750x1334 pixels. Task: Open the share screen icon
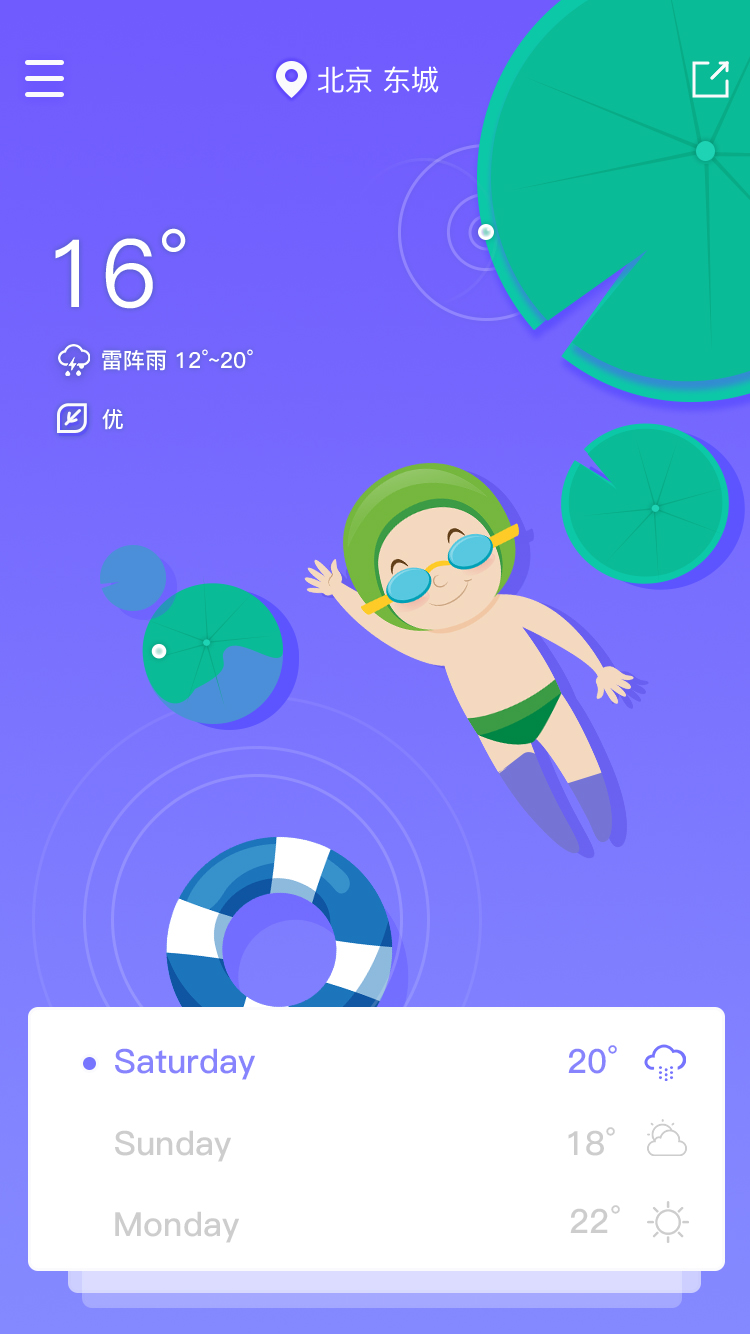tap(712, 79)
